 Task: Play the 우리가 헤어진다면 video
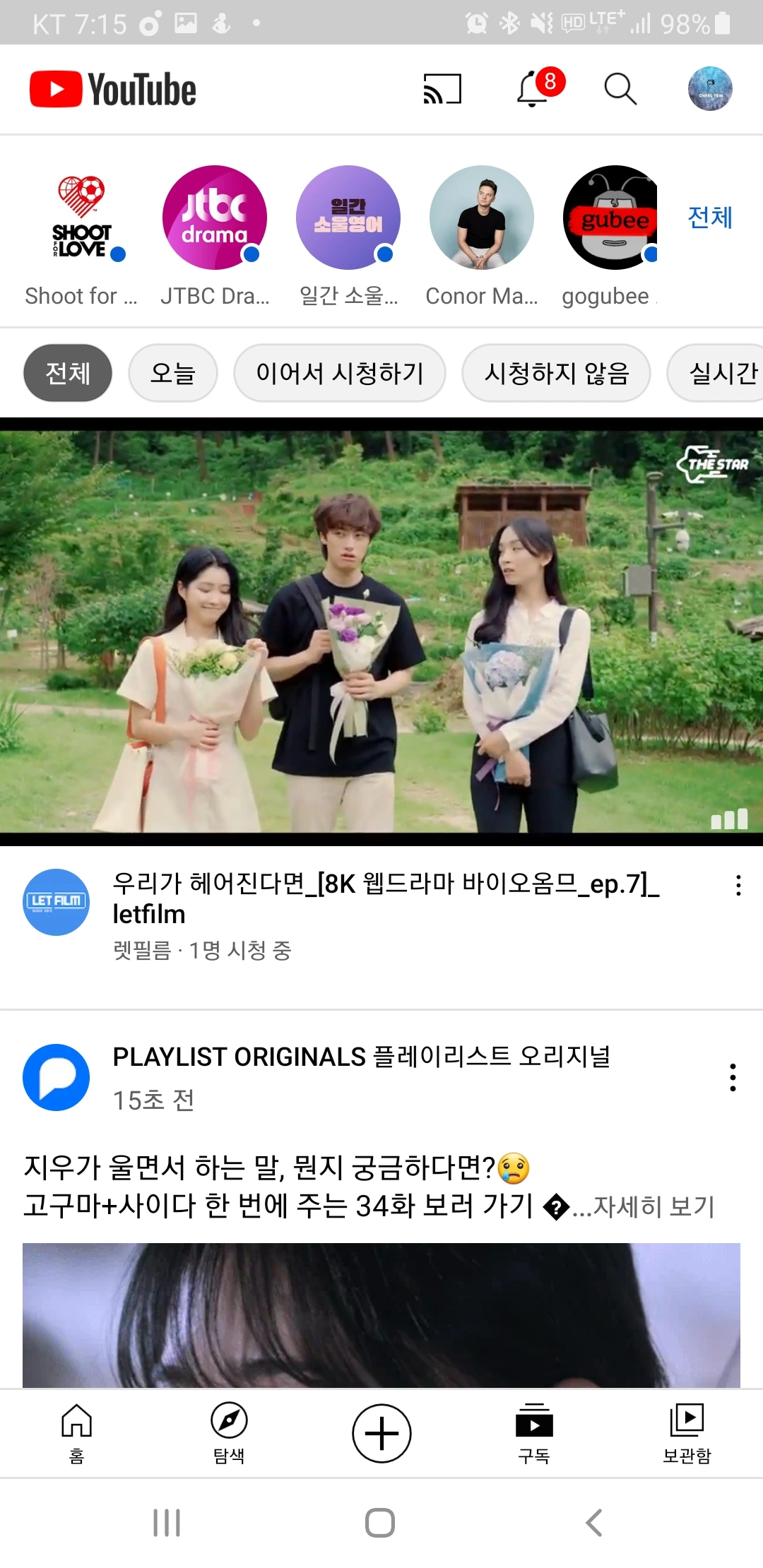pos(381,631)
